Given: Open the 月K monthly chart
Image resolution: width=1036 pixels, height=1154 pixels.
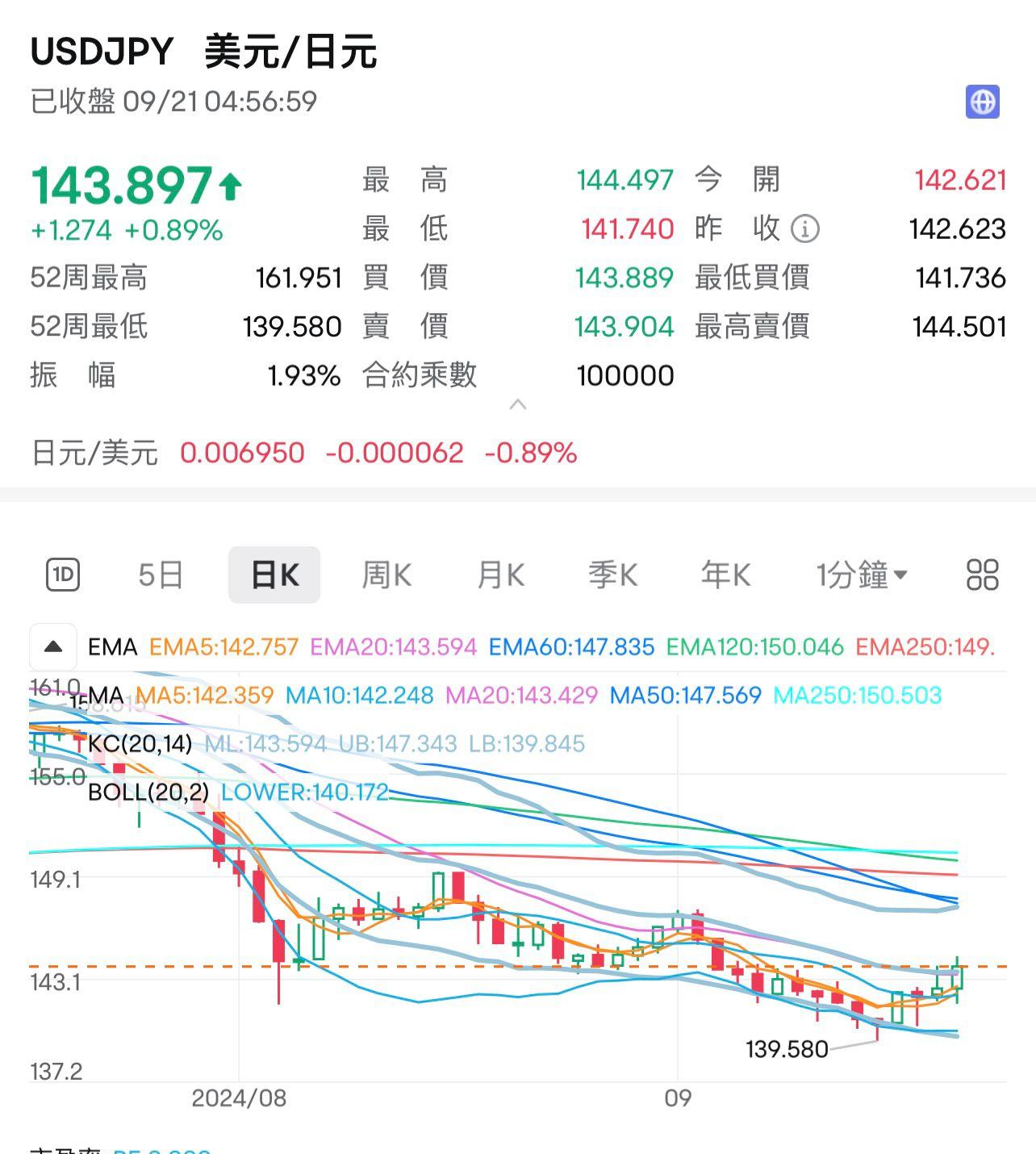Looking at the screenshot, I should [x=500, y=575].
